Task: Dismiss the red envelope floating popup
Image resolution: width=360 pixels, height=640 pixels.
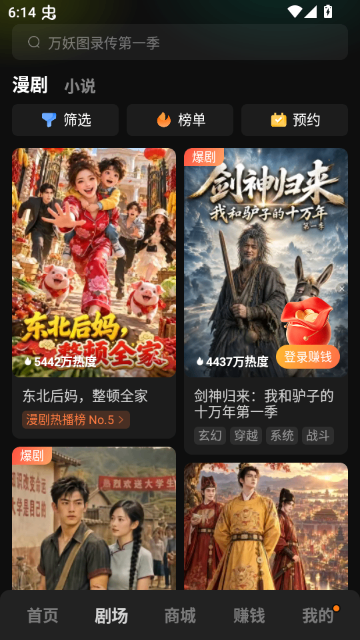Action: tap(342, 289)
